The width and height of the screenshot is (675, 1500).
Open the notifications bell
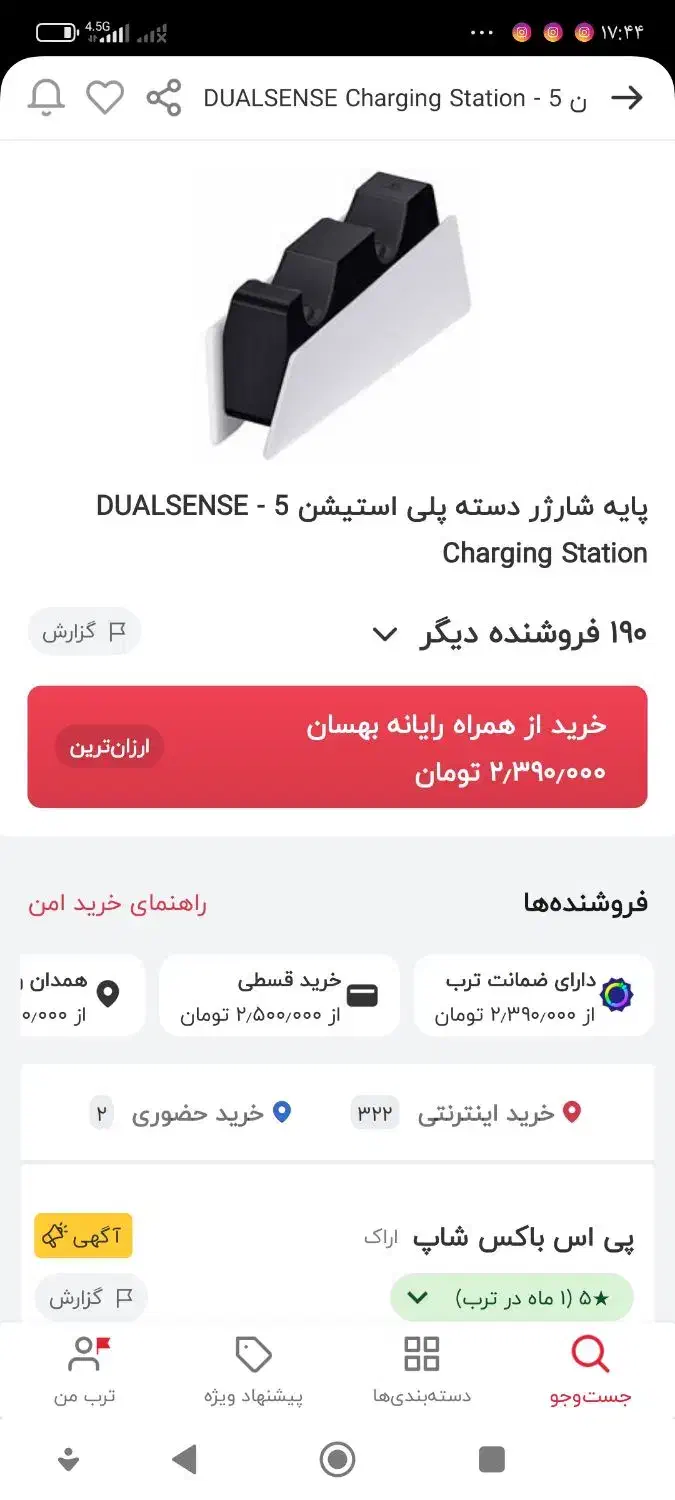click(46, 98)
